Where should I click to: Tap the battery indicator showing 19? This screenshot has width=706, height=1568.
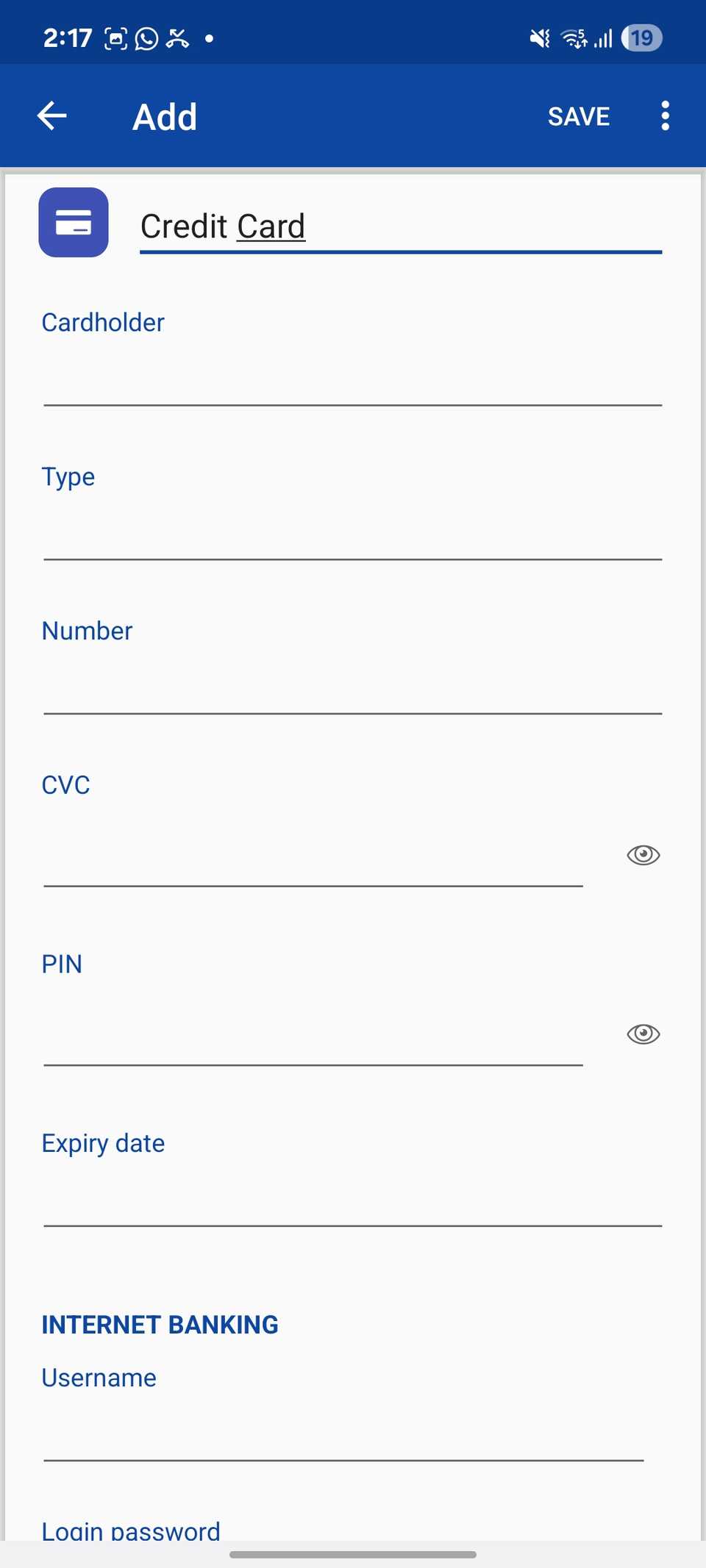[641, 38]
